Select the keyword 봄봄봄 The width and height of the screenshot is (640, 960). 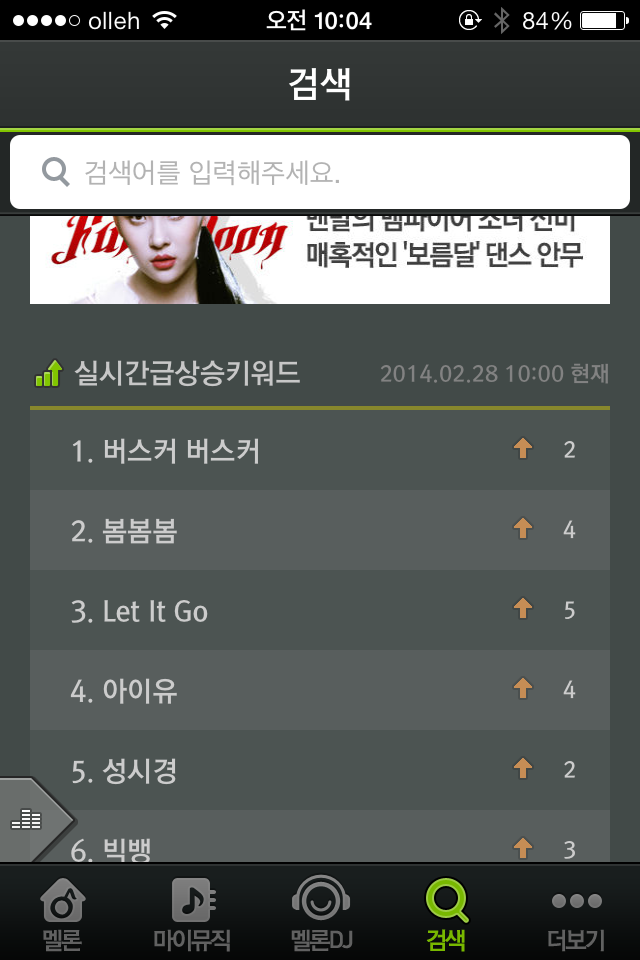(320, 530)
